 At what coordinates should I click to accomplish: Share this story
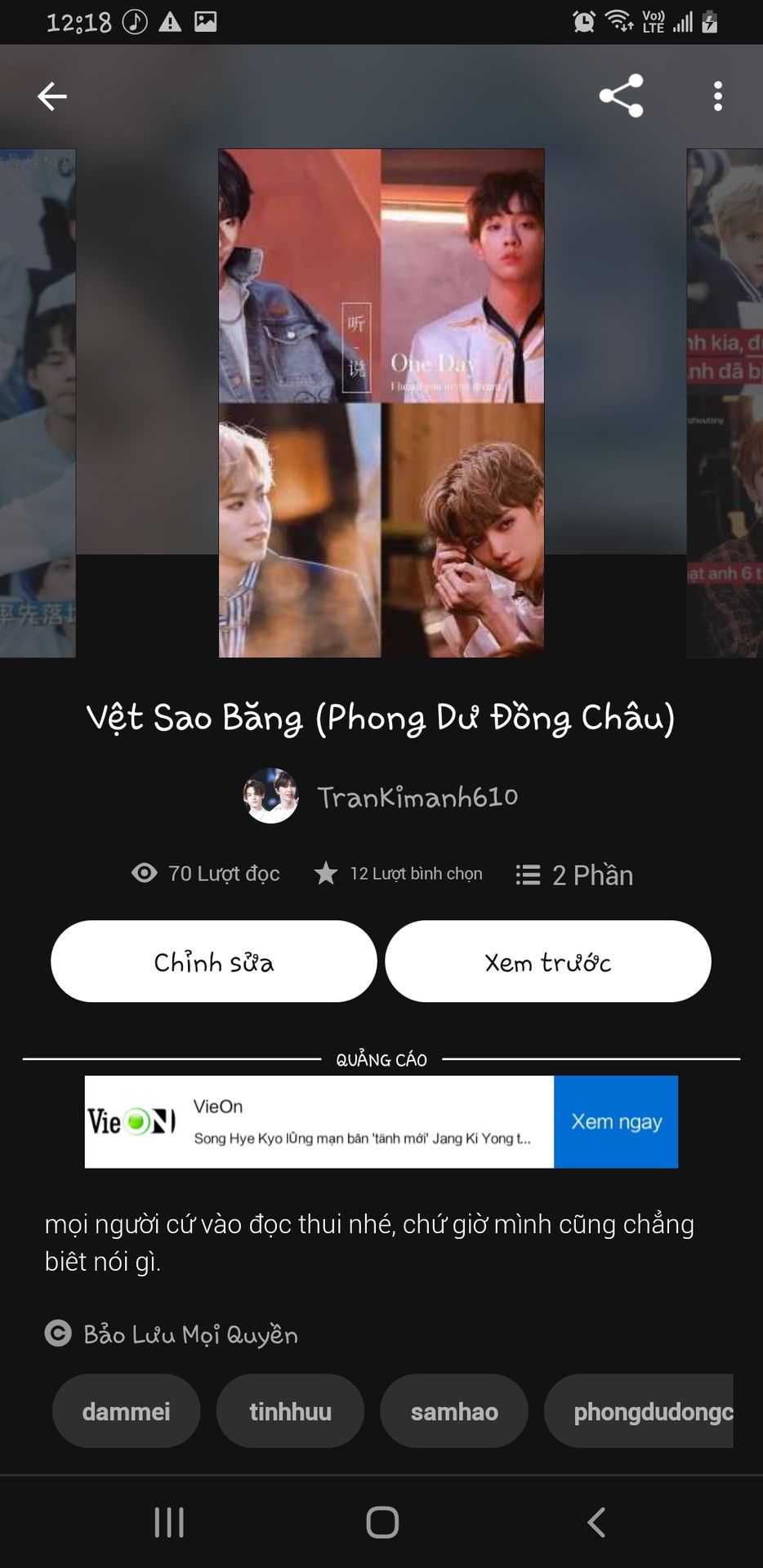622,96
